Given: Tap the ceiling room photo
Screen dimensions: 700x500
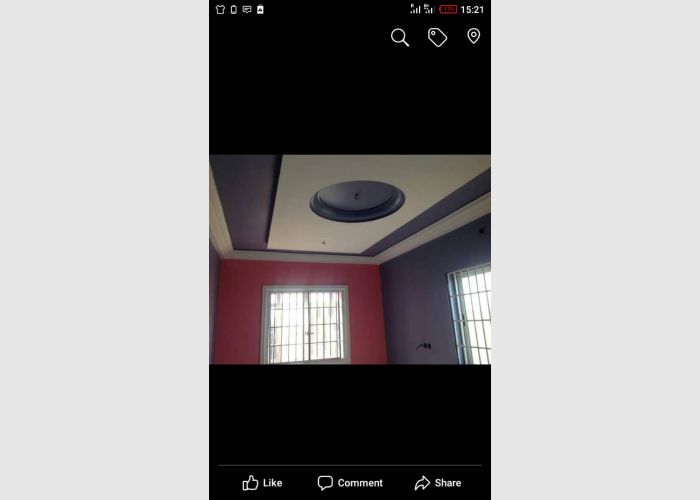Looking at the screenshot, I should click(350, 259).
